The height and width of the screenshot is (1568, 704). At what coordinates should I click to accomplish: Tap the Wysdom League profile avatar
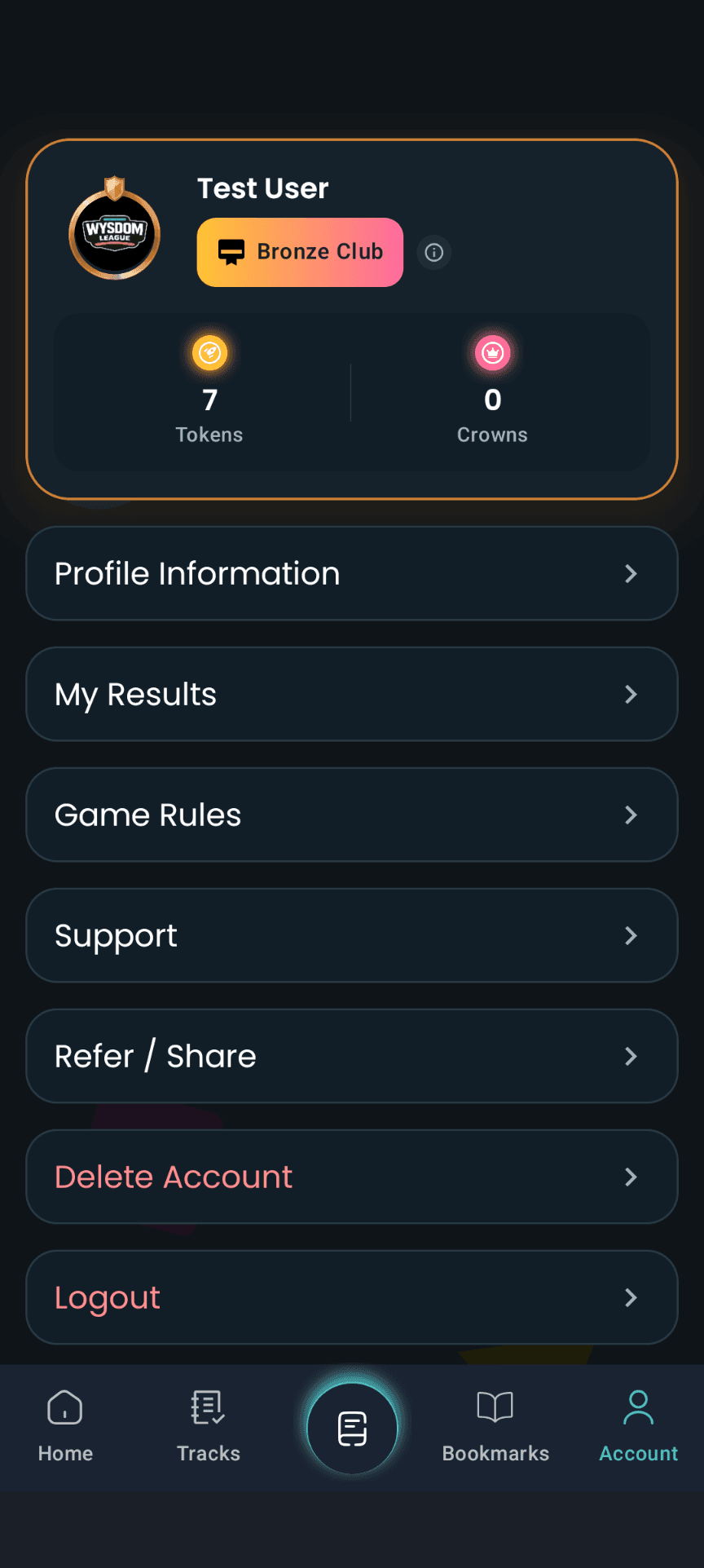point(114,232)
